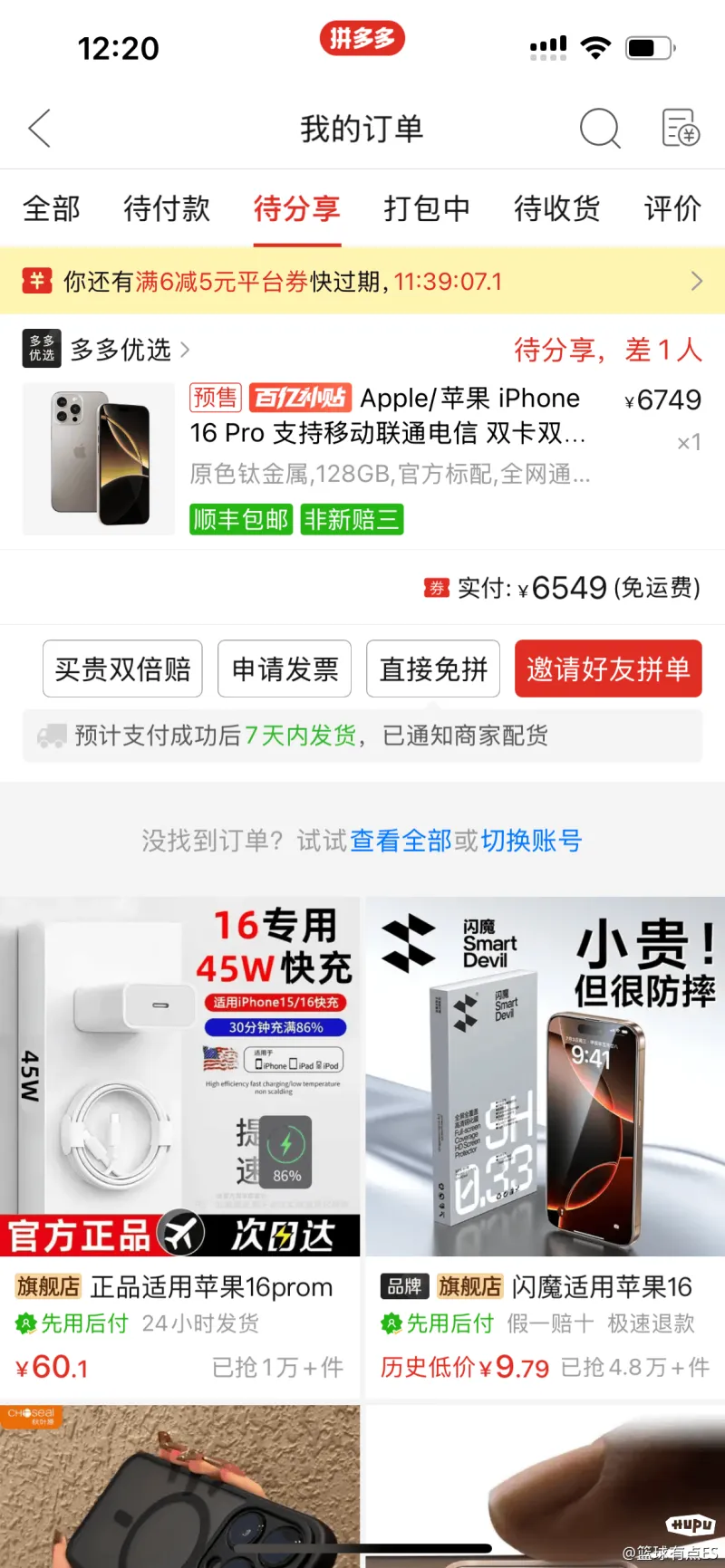The image size is (725, 1568).
Task: Open the black phone case product tile
Action: click(x=179, y=1486)
